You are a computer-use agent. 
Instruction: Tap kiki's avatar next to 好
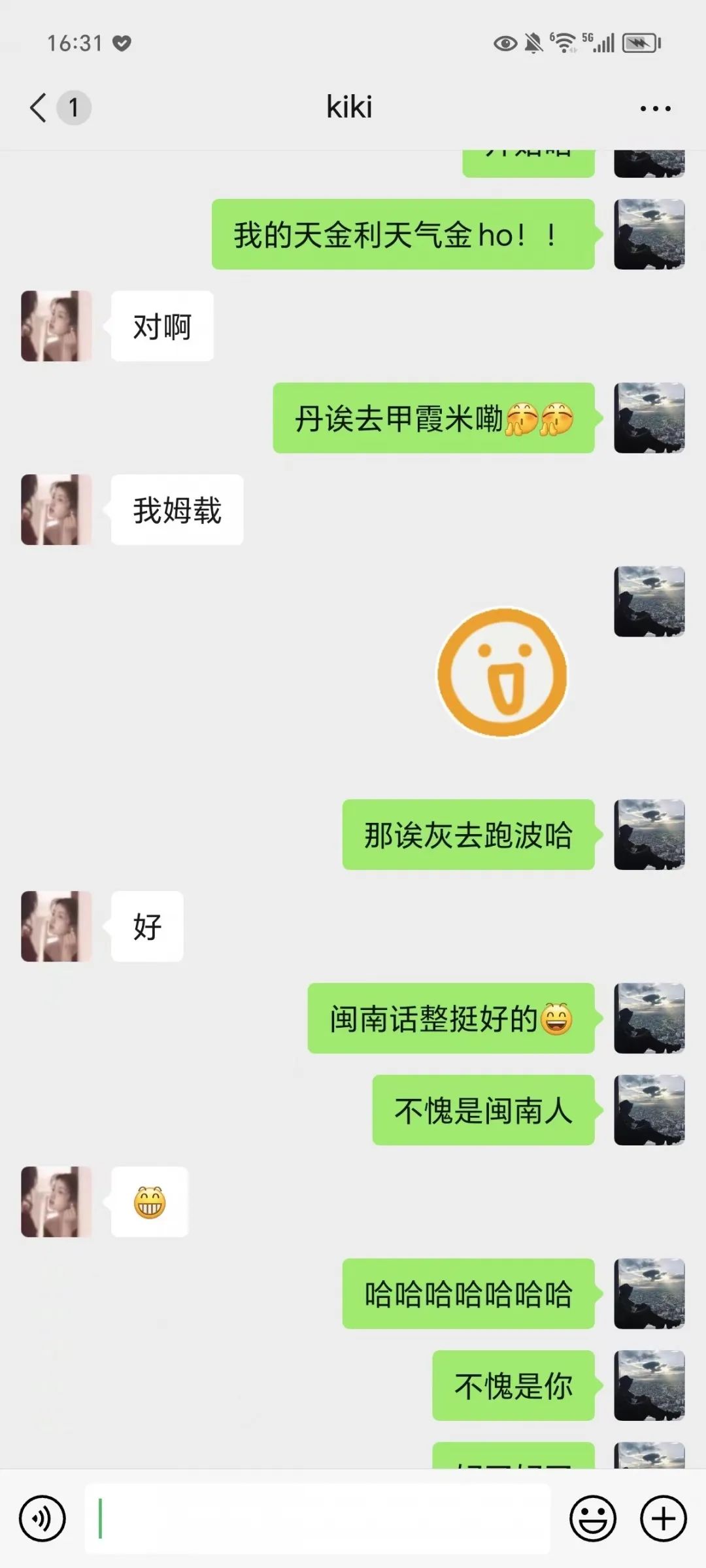pos(56,926)
